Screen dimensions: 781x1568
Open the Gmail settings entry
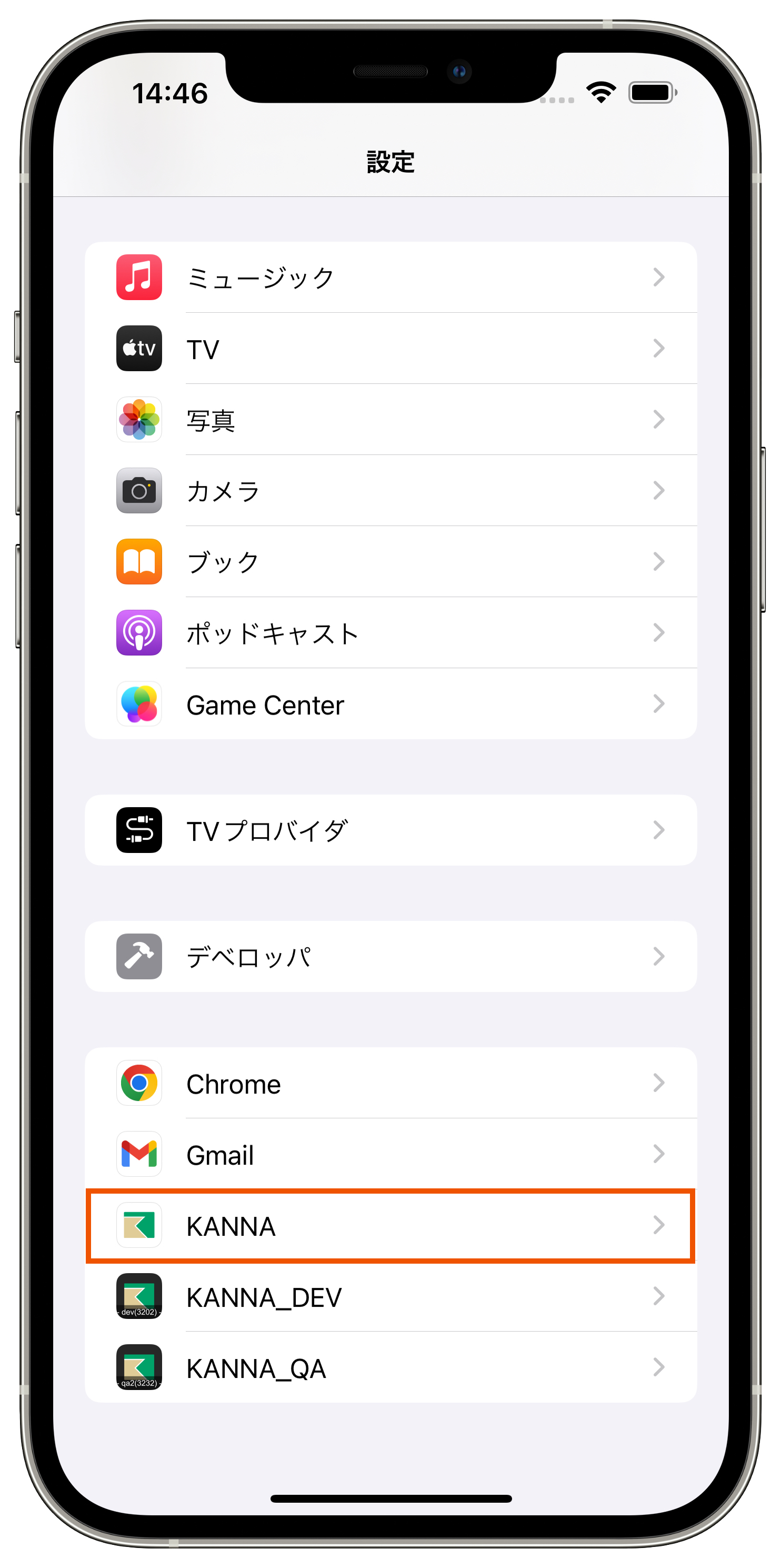click(x=389, y=1154)
